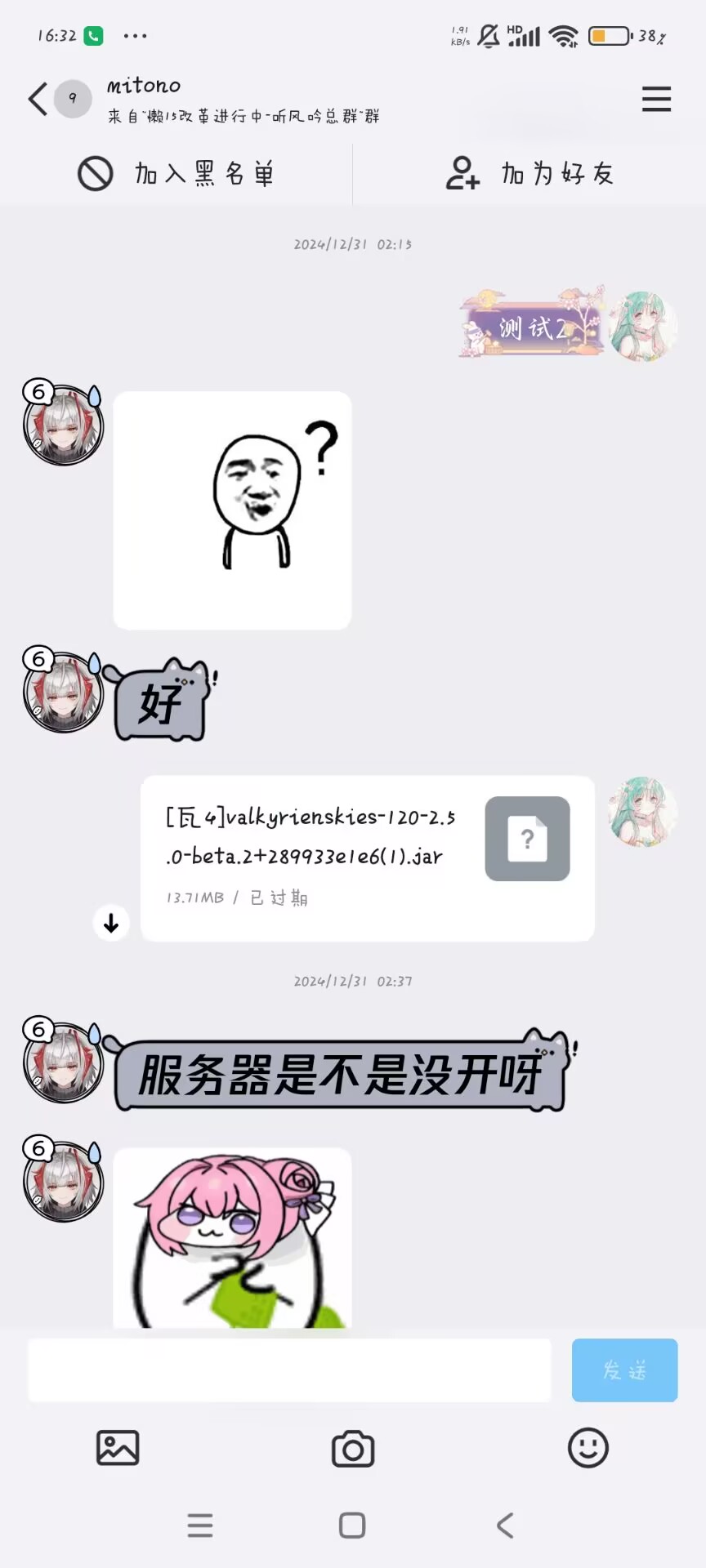Screen dimensions: 706x1568
Task: Go back from the mitono chat
Action: tap(38, 100)
